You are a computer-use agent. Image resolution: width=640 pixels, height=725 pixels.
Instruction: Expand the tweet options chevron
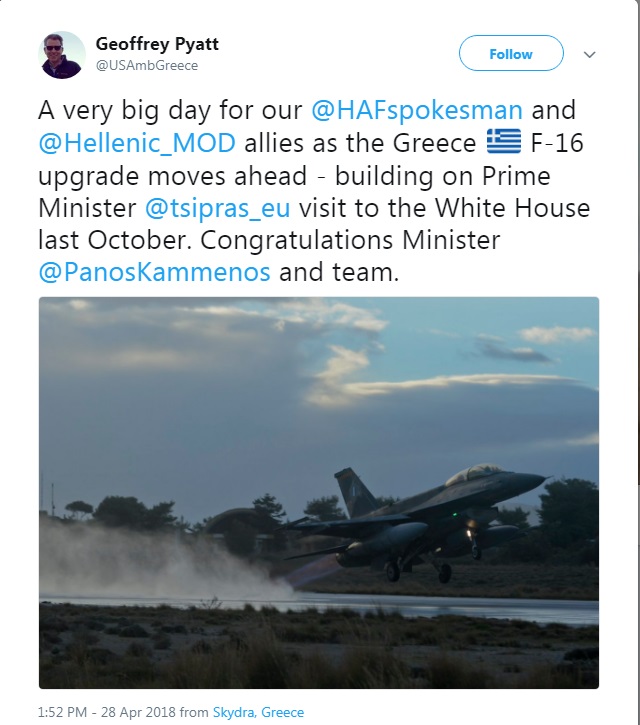589,54
